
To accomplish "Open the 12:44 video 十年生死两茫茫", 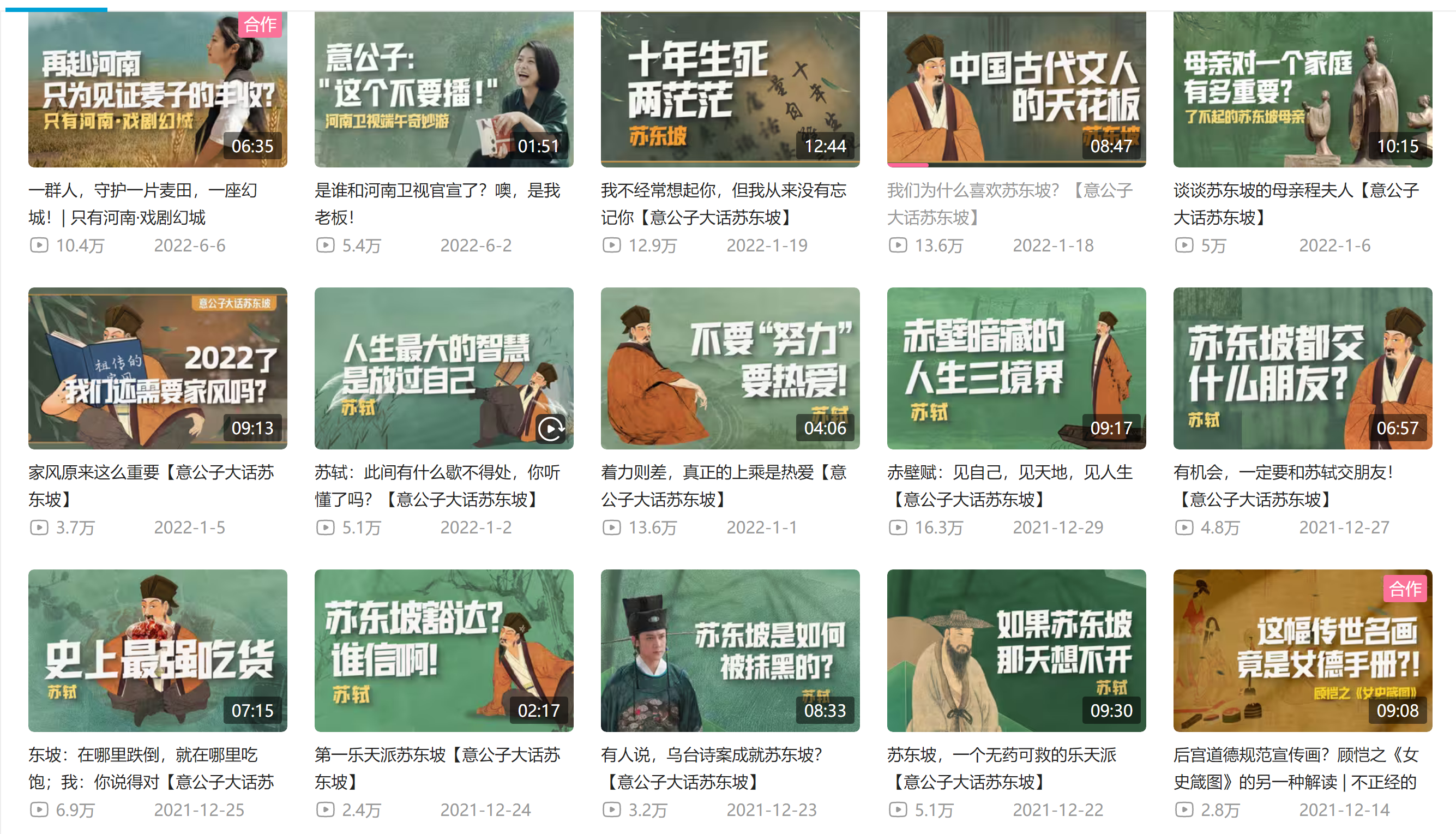I will [x=730, y=89].
